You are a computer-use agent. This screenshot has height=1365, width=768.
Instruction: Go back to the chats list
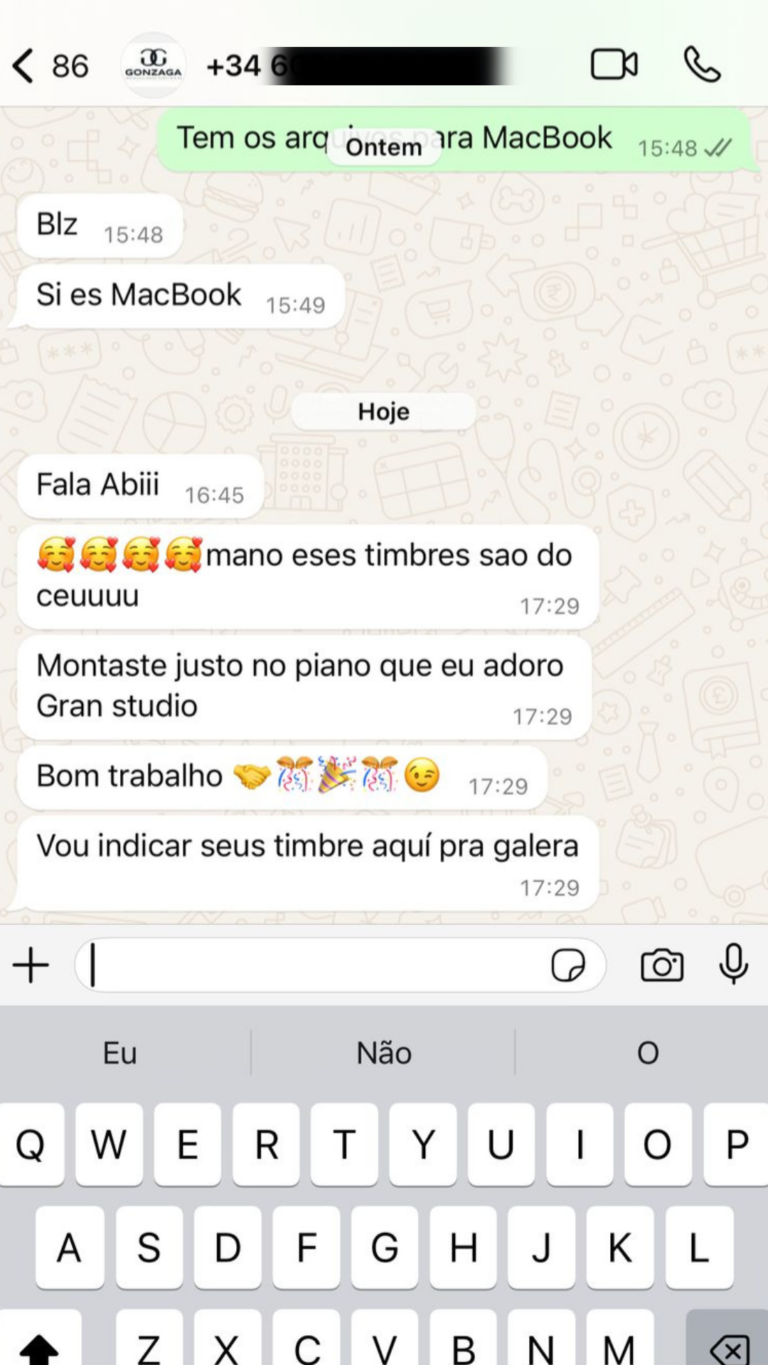[x=22, y=63]
